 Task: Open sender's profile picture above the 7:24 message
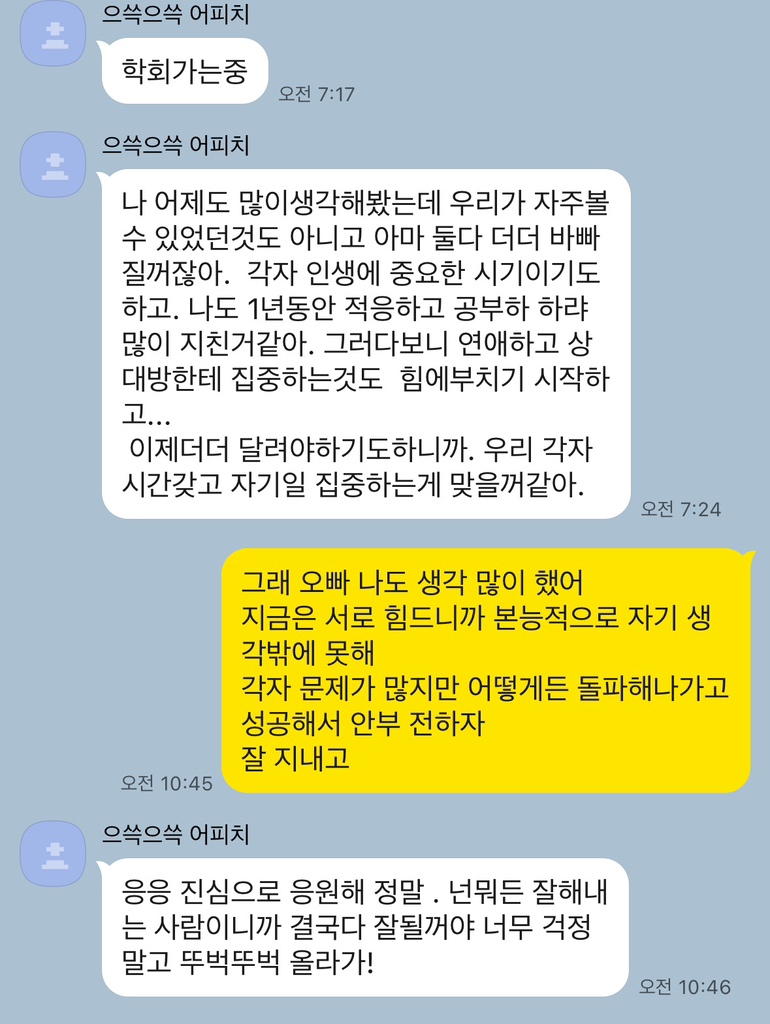[x=54, y=164]
